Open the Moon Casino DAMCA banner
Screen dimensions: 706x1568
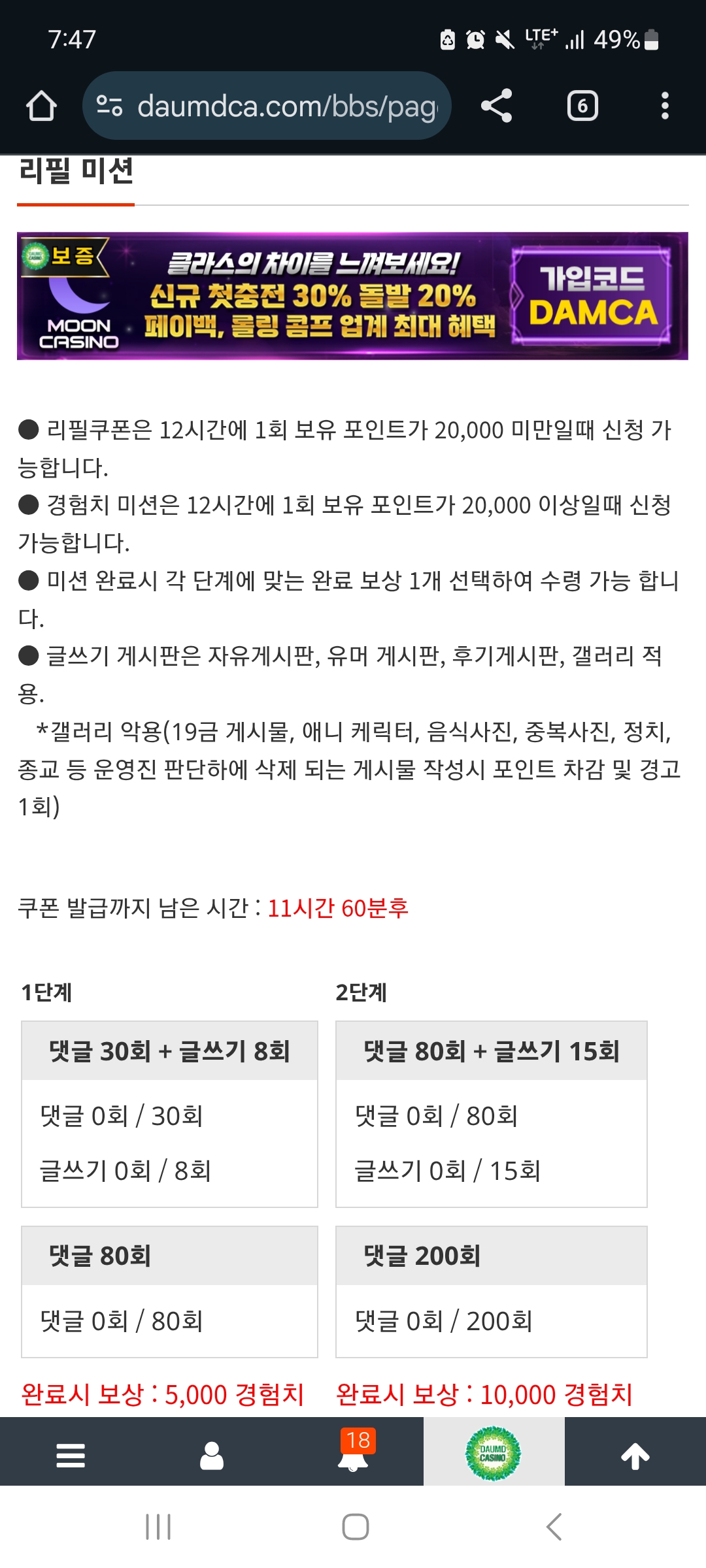pos(352,296)
